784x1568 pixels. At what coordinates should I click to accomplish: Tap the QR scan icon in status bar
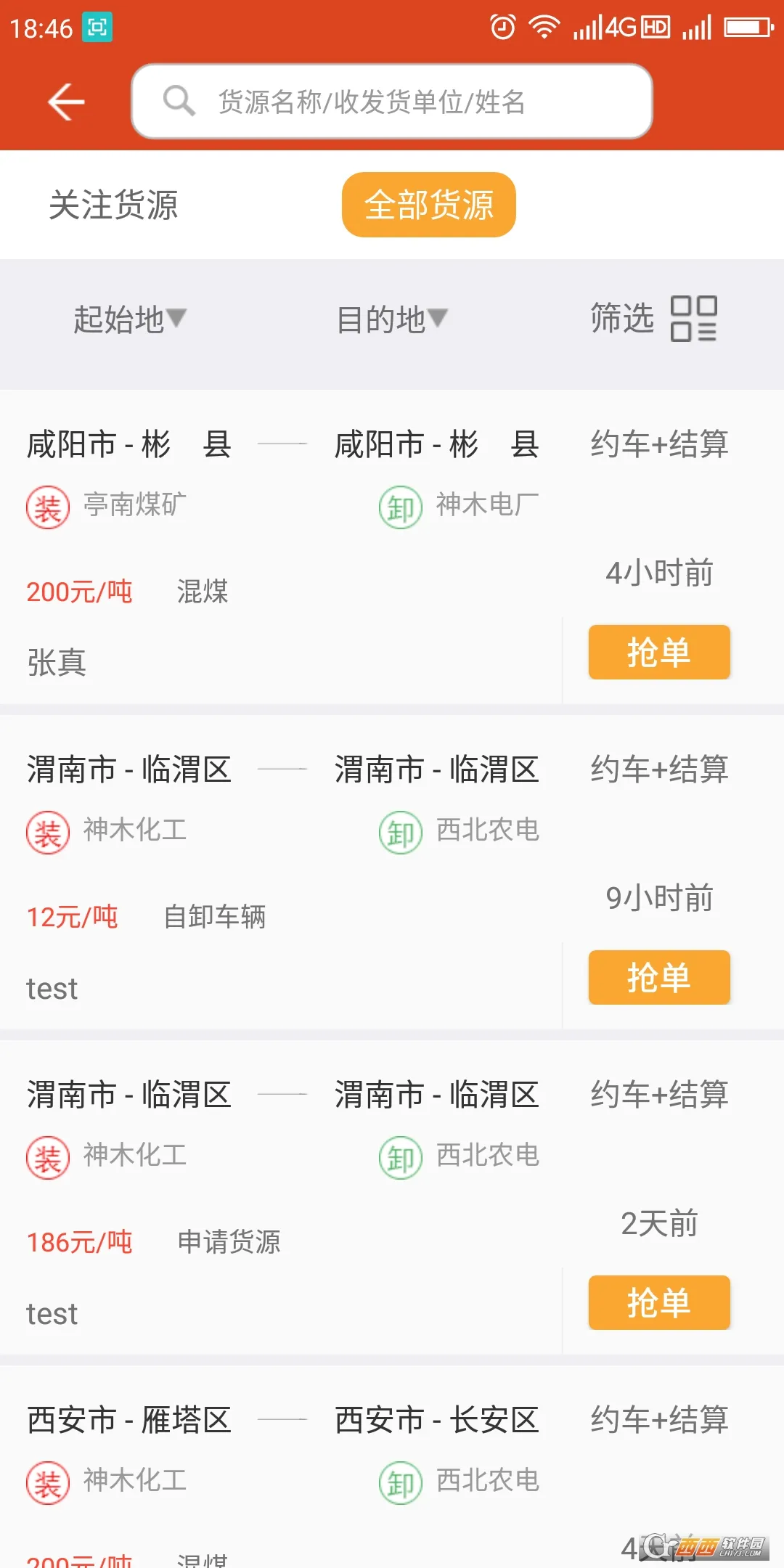98,28
